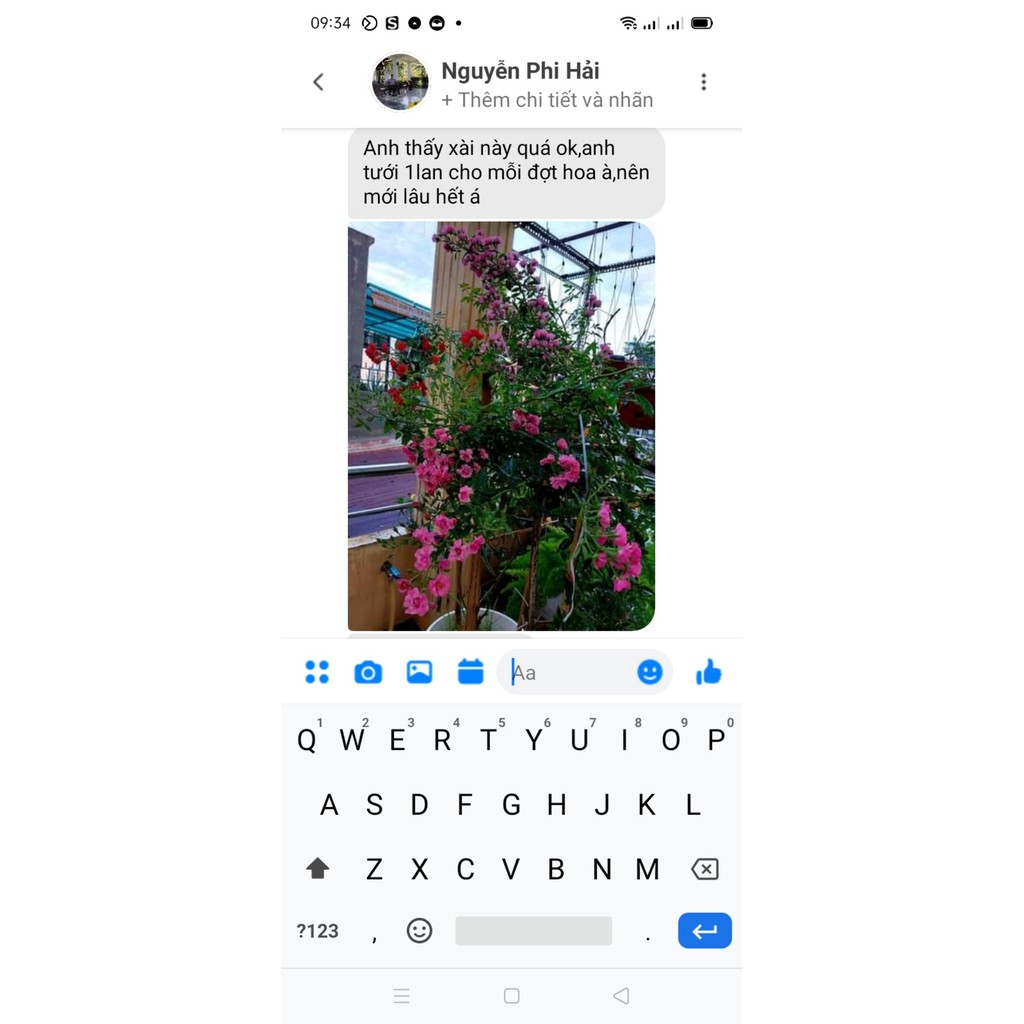Open the gallery image picker

click(419, 672)
